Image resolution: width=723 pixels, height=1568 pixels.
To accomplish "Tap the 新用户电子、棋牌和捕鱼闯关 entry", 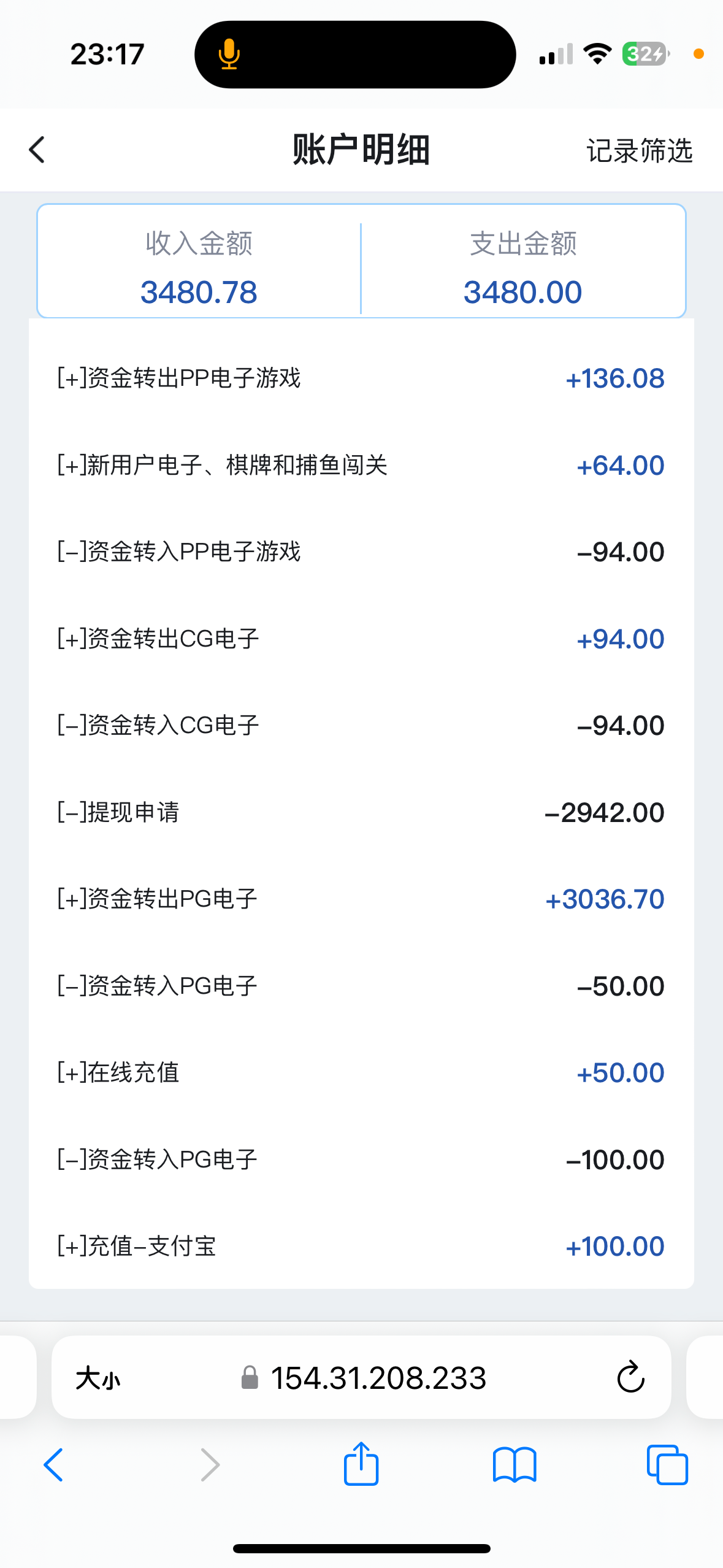I will pos(361,465).
